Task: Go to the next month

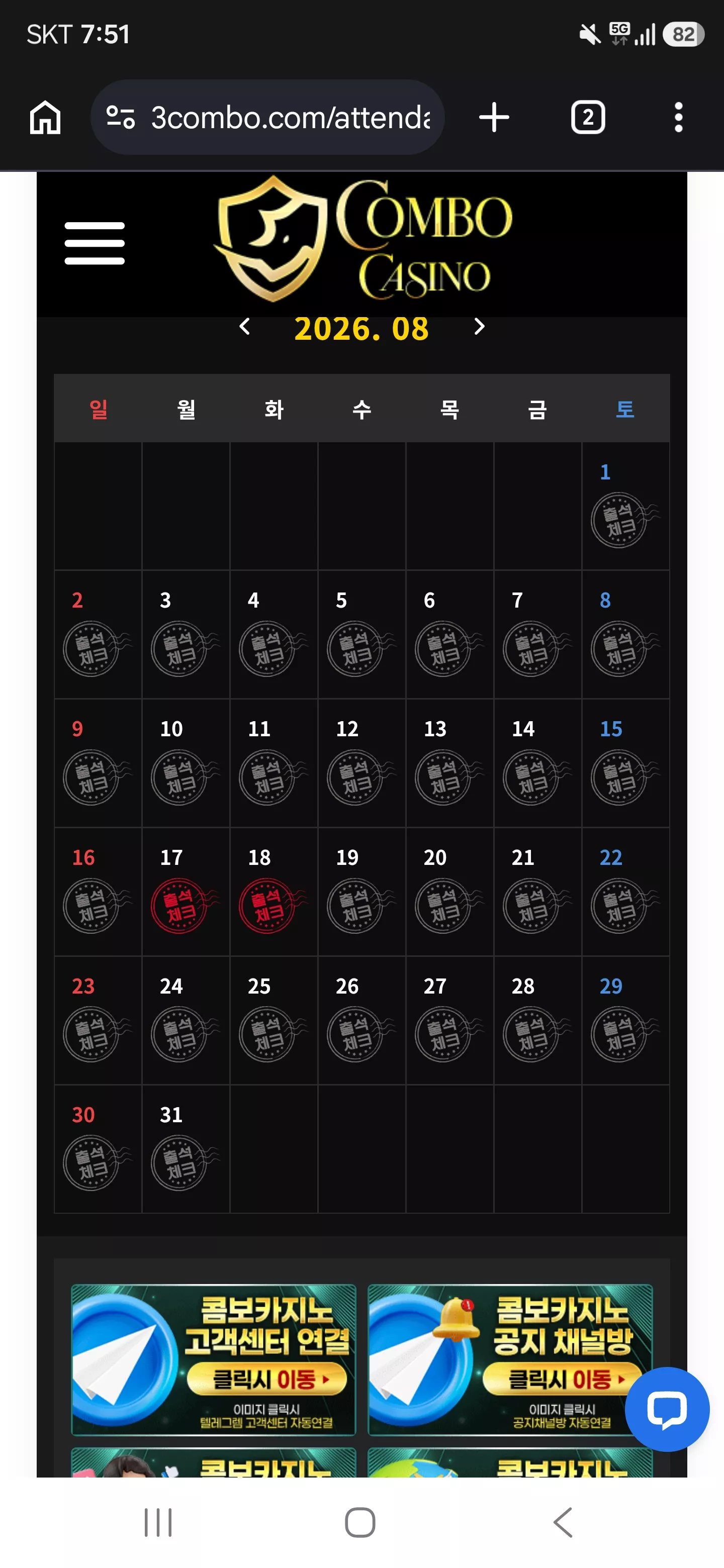Action: click(479, 327)
